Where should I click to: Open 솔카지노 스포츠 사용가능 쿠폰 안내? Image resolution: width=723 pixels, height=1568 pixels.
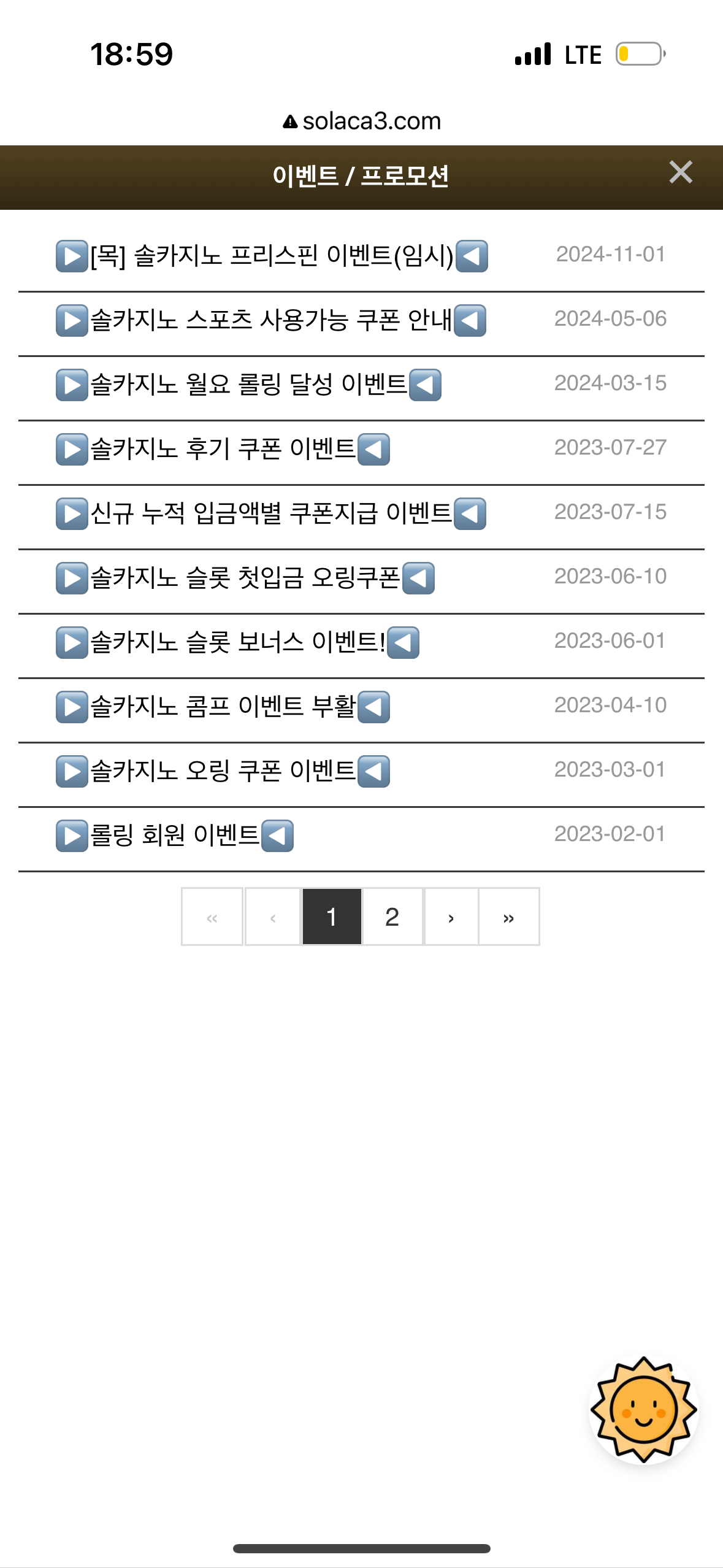pyautogui.click(x=271, y=320)
